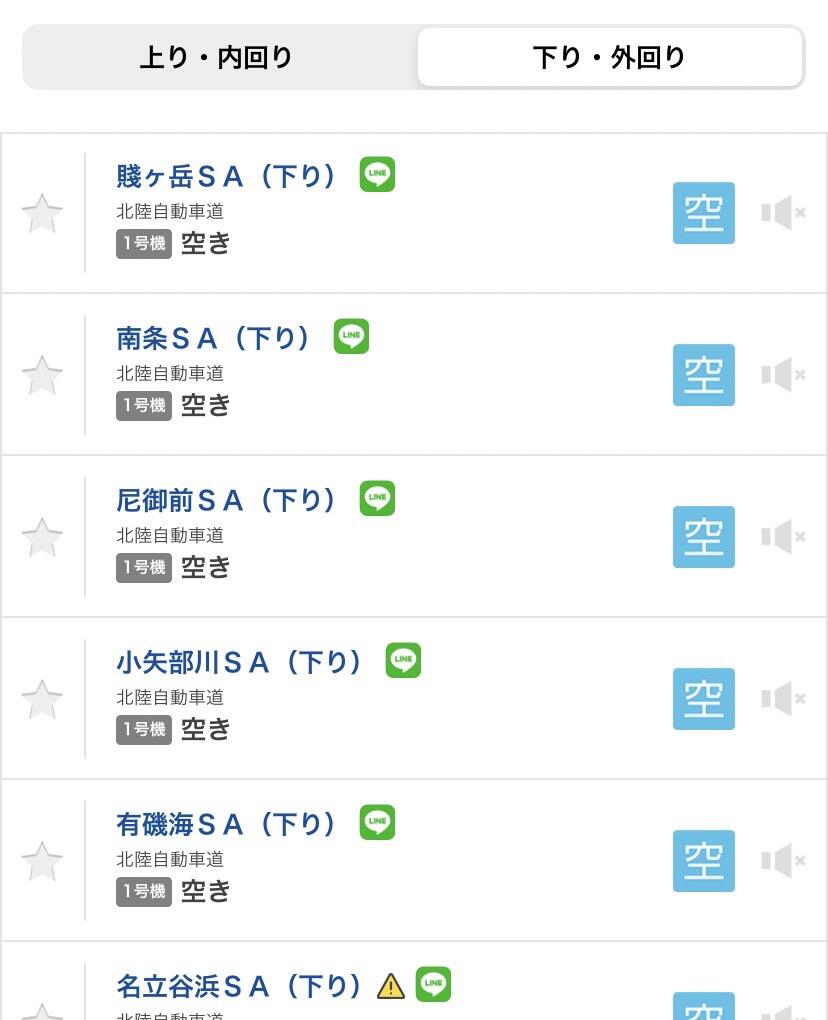Screen dimensions: 828x1020
Task: Open 有磯海SA（下り）details
Action: 226,824
